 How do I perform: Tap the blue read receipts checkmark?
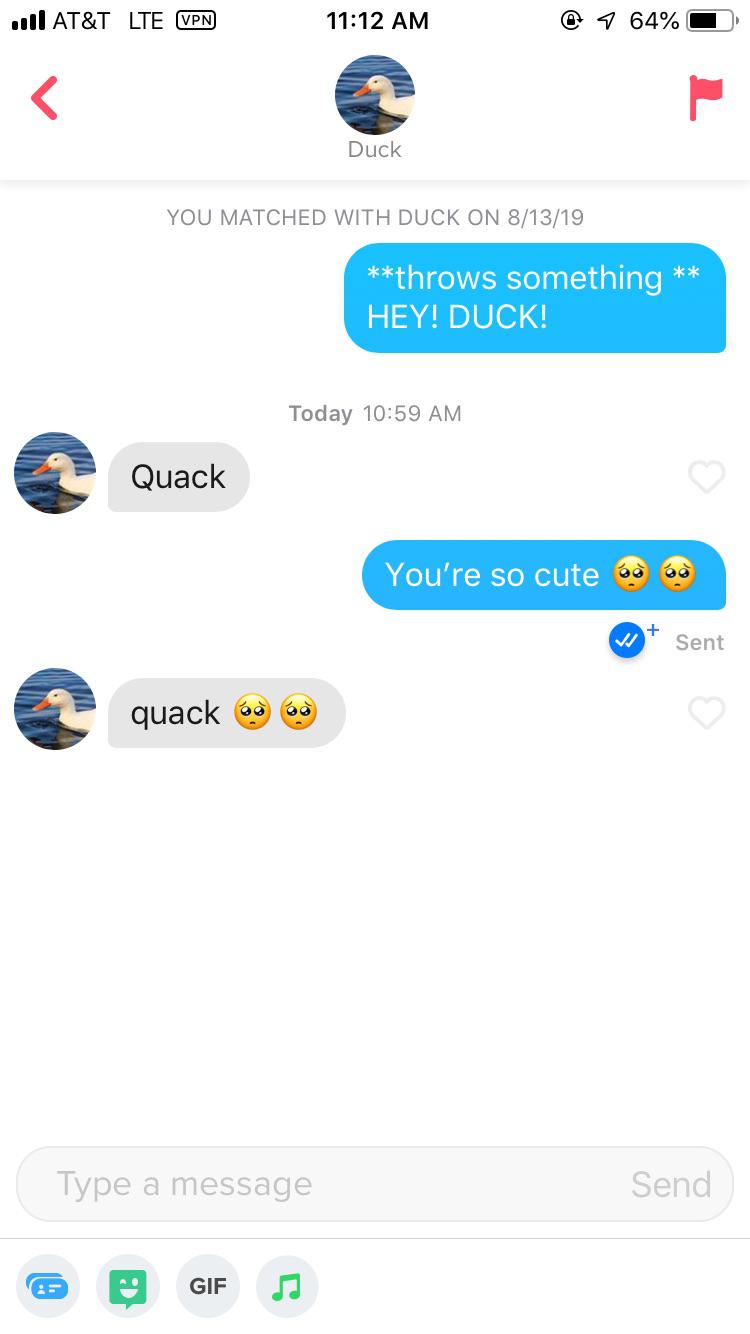627,642
